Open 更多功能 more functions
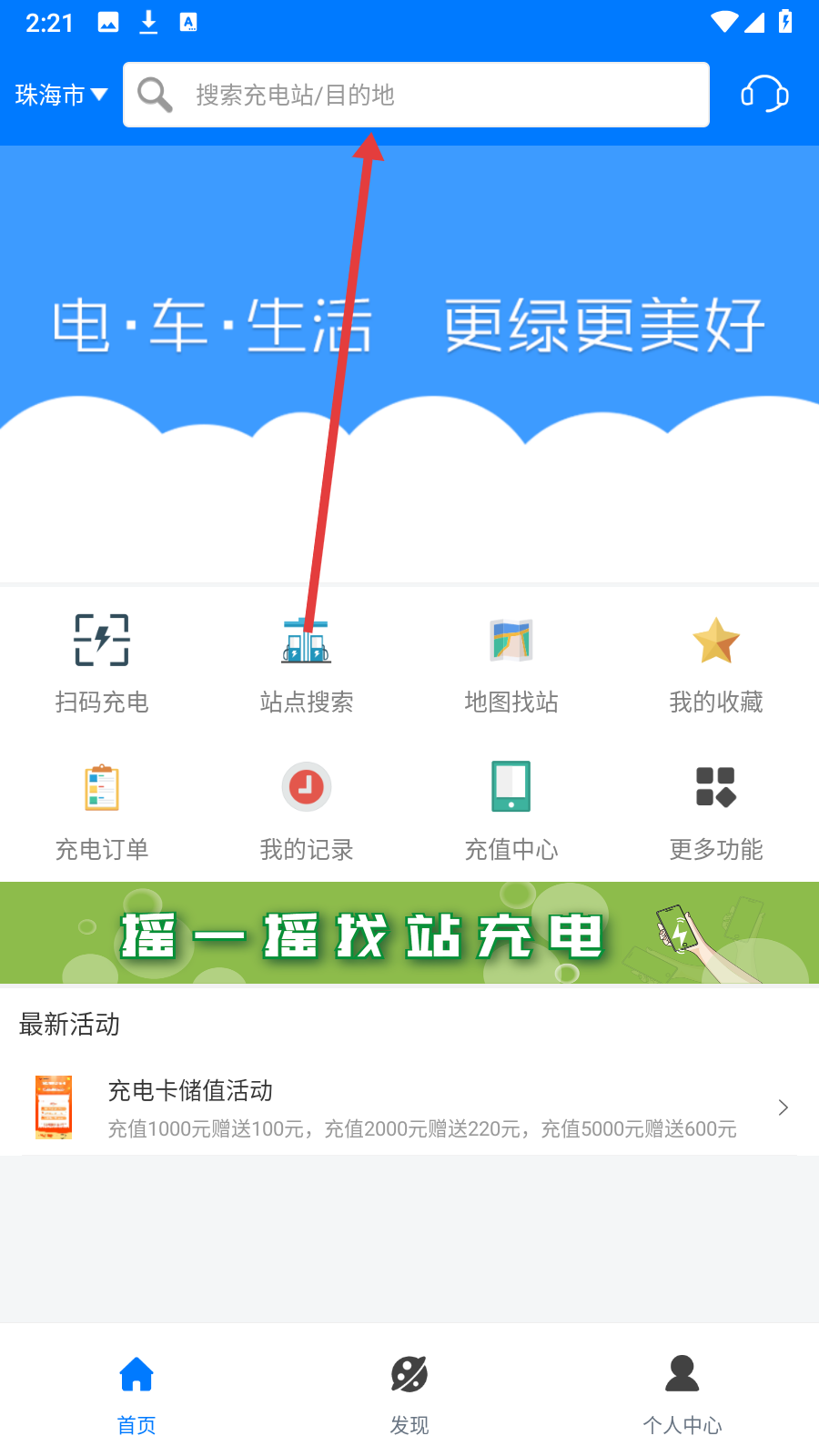This screenshot has height=1456, width=819. pyautogui.click(x=715, y=810)
